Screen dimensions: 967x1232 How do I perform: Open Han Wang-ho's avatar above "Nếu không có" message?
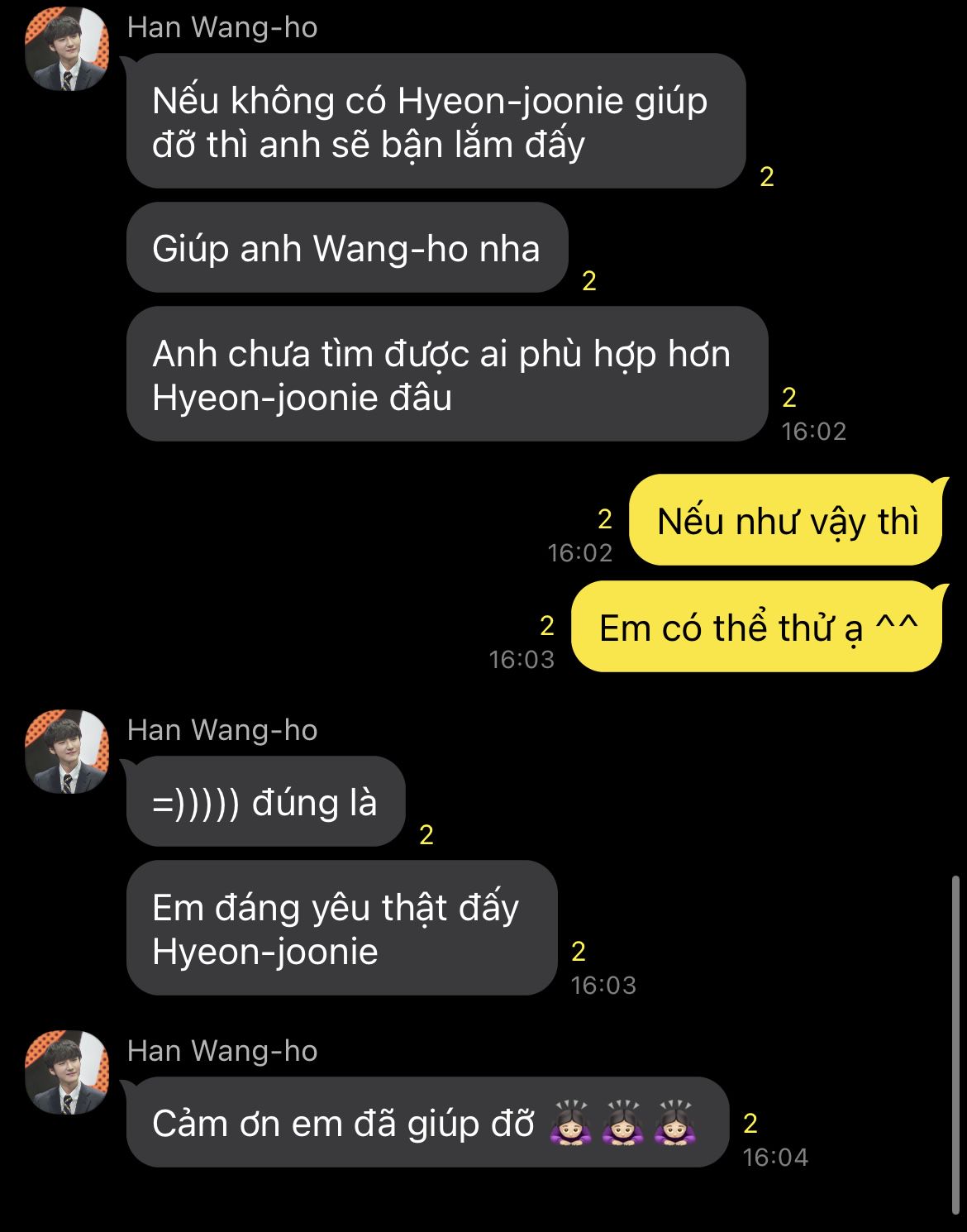click(x=67, y=48)
